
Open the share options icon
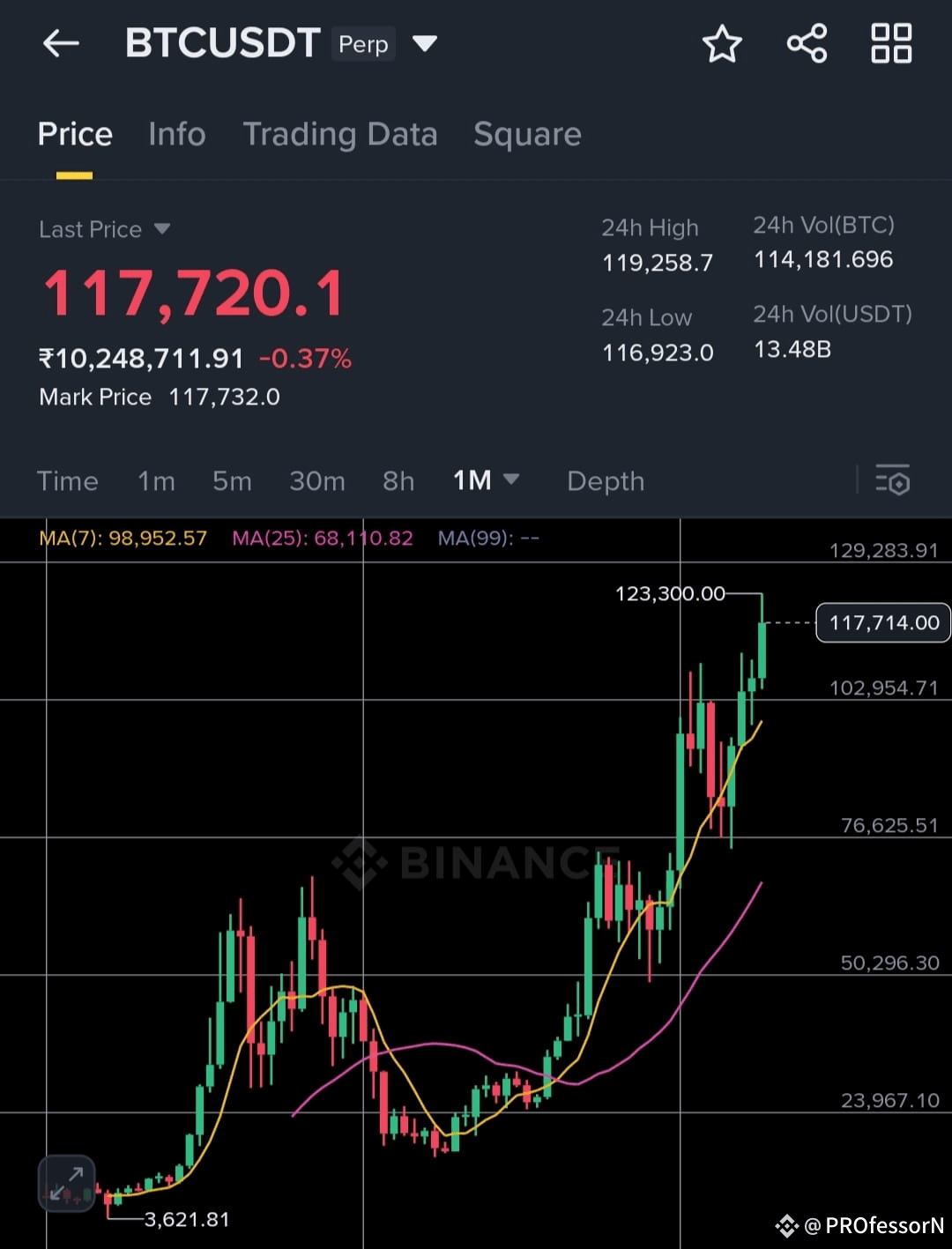[x=807, y=42]
